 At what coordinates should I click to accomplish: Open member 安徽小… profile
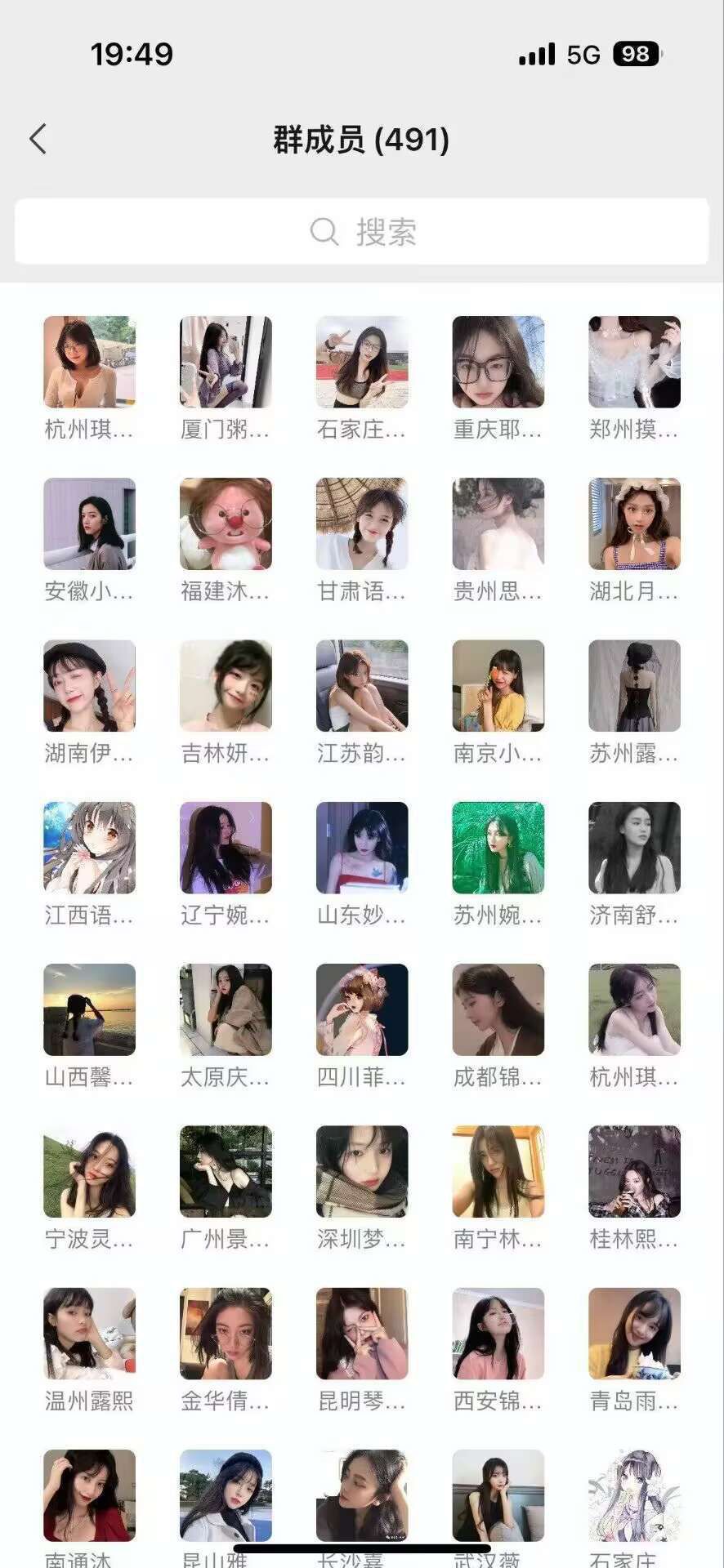89,524
